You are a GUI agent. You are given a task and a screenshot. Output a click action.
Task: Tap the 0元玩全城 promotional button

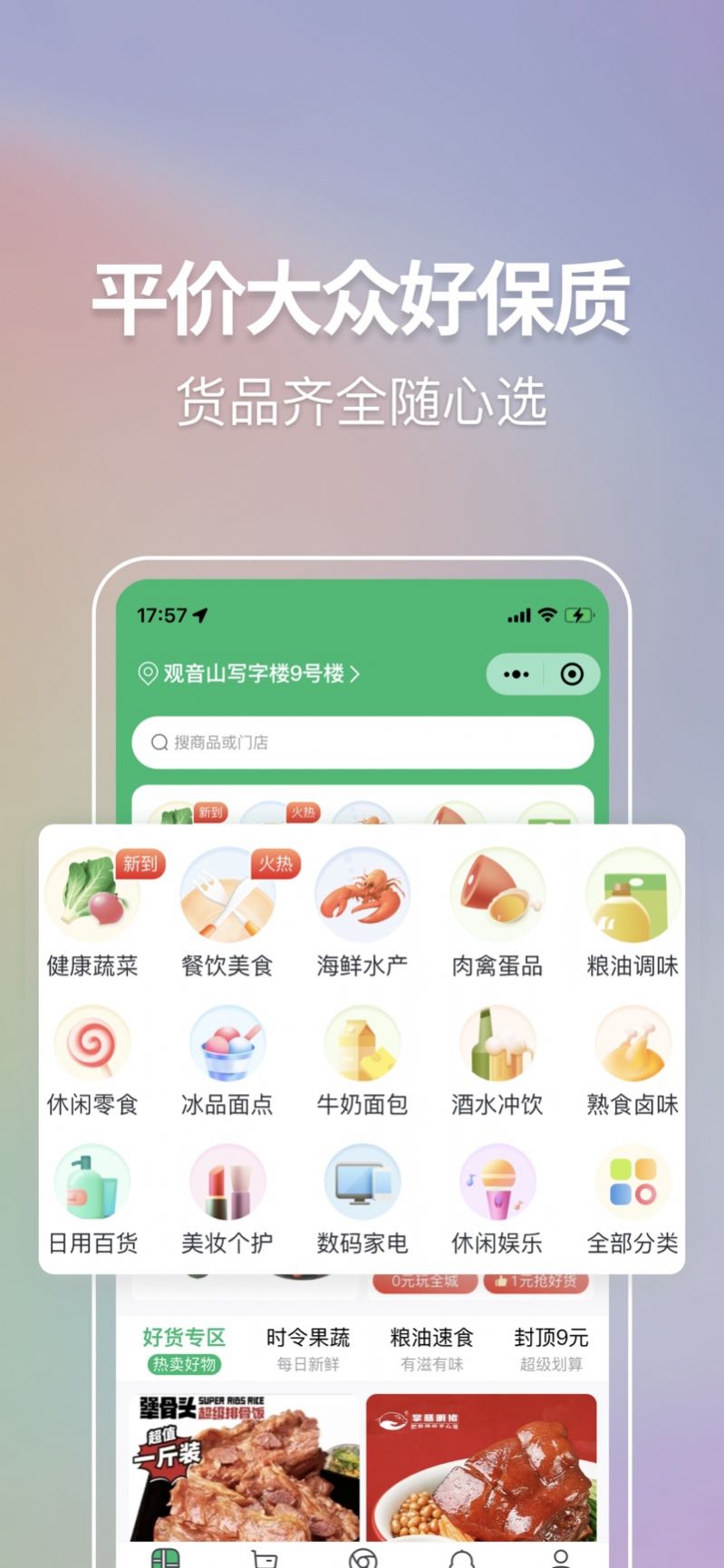[426, 1281]
